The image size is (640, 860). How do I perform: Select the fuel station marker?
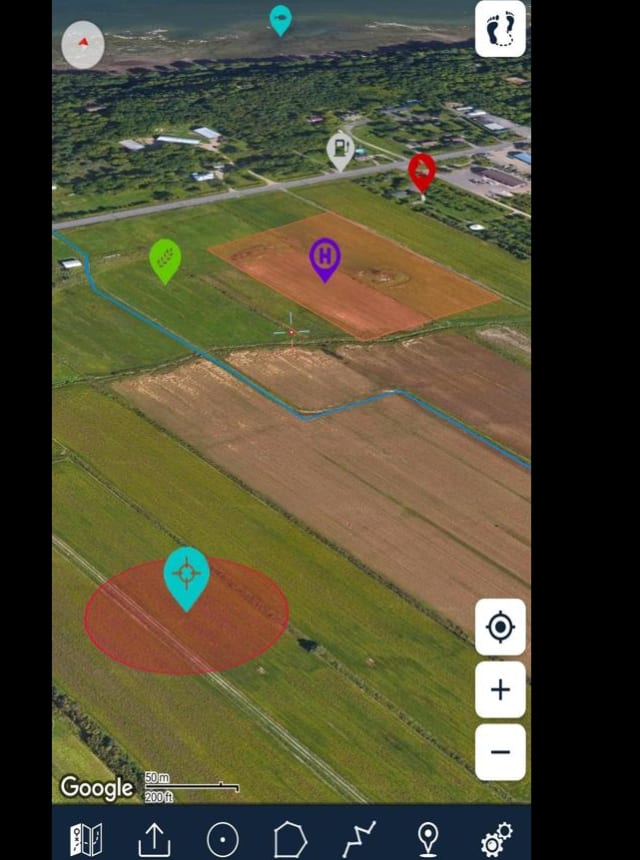coord(340,149)
